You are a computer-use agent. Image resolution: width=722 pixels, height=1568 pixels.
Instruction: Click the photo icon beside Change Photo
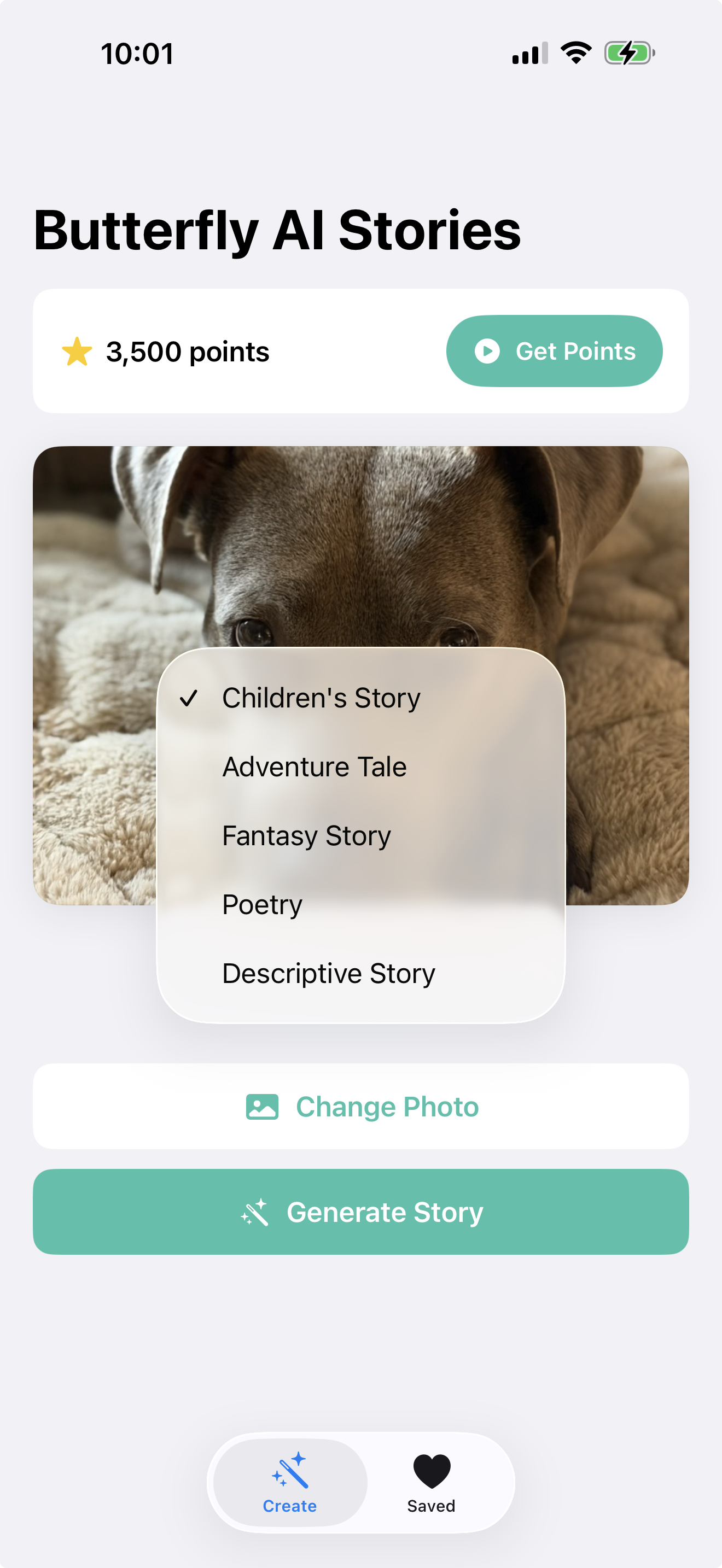click(262, 1106)
